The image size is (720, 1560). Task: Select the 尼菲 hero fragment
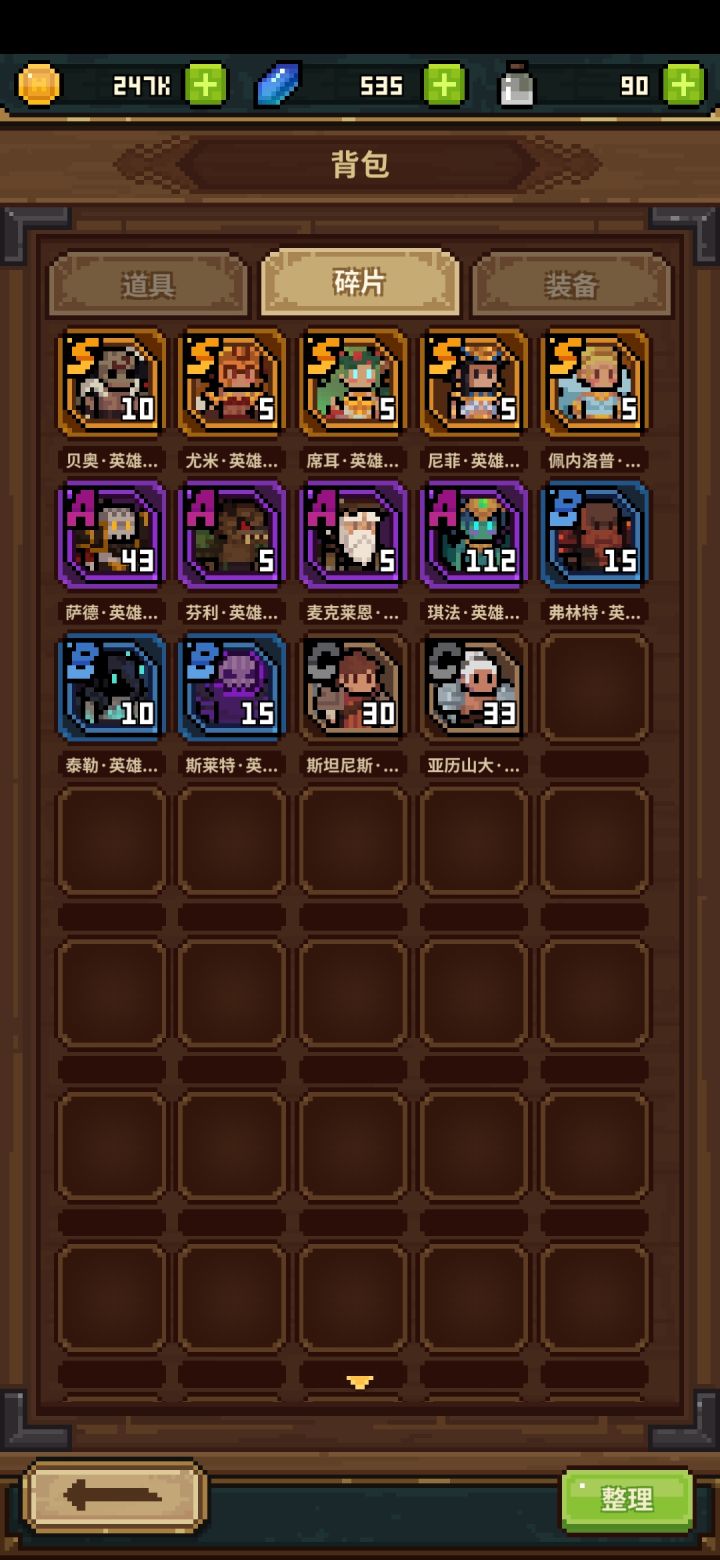[474, 383]
